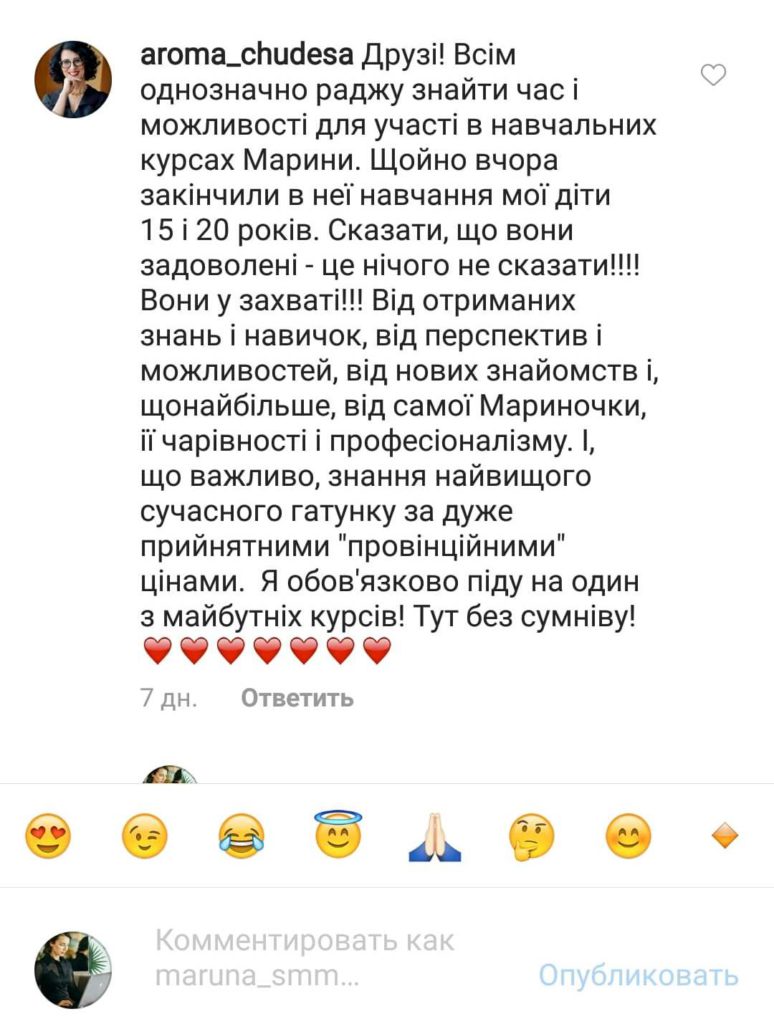Screen dimensions: 774x1024
Task: Insert the folded hands emoji
Action: coord(435,836)
